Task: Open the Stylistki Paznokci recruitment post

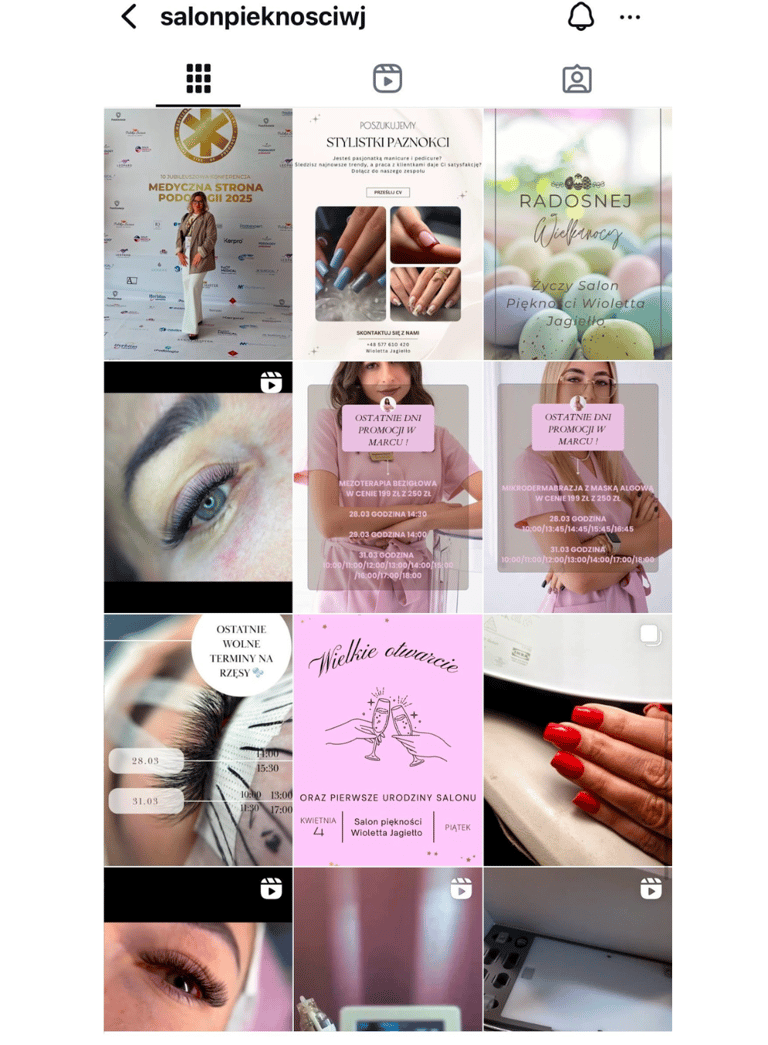Action: 388,234
